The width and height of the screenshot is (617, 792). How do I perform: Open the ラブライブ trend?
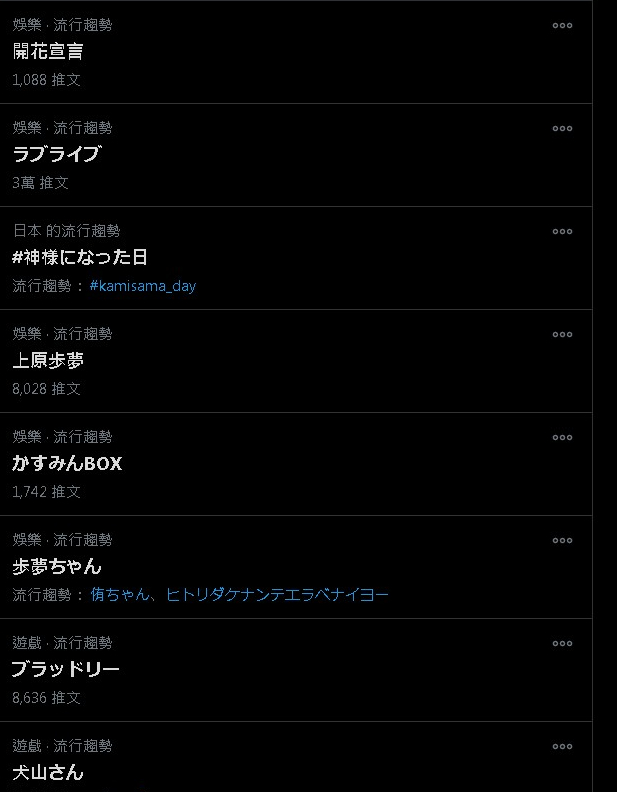[57, 154]
